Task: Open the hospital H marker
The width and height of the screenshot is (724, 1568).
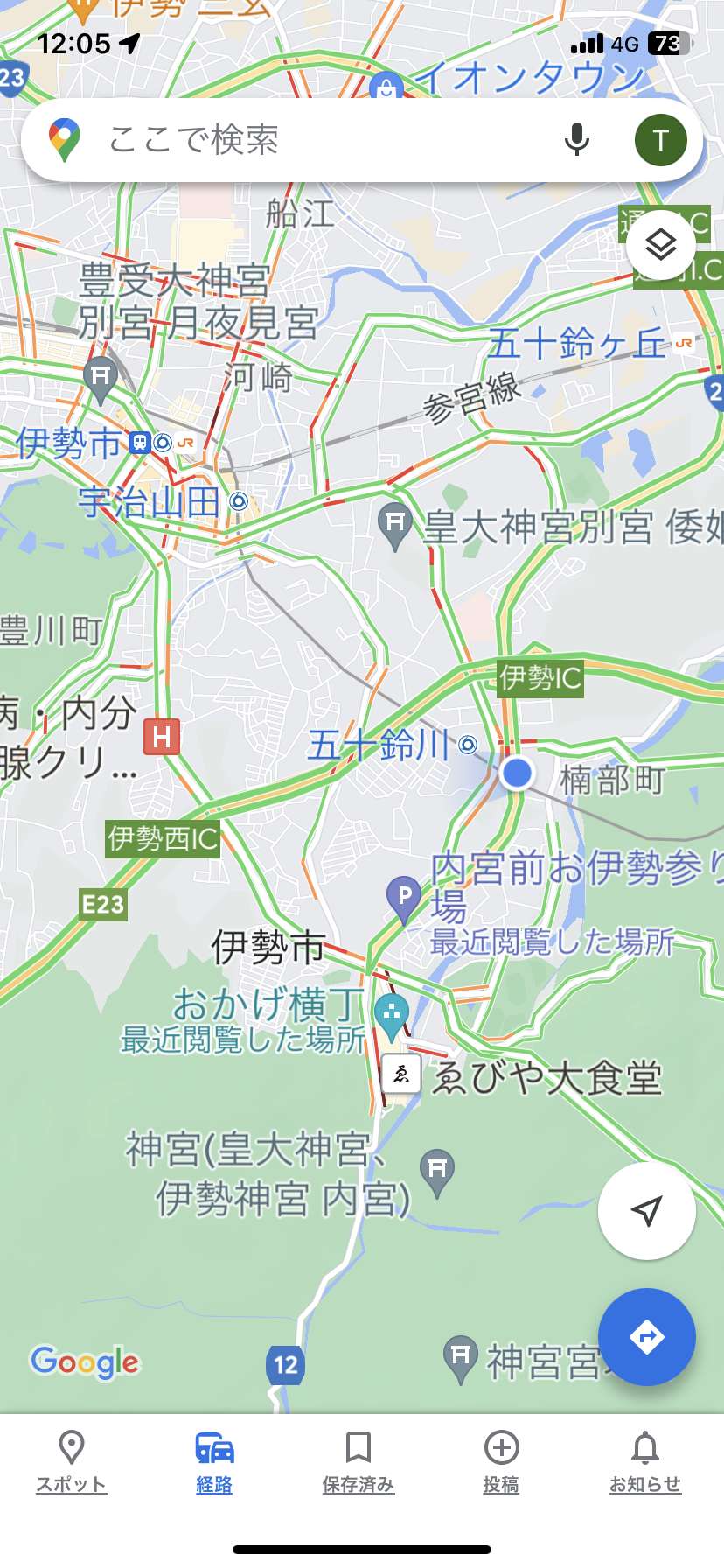Action: pos(162,737)
